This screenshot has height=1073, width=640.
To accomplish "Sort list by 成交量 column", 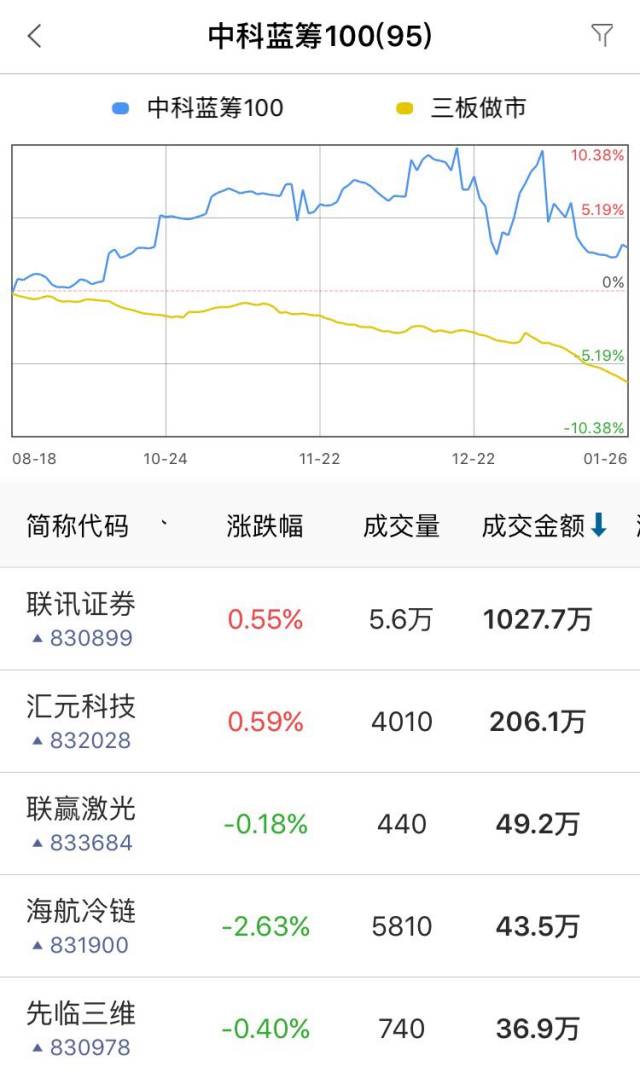I will coord(401,526).
